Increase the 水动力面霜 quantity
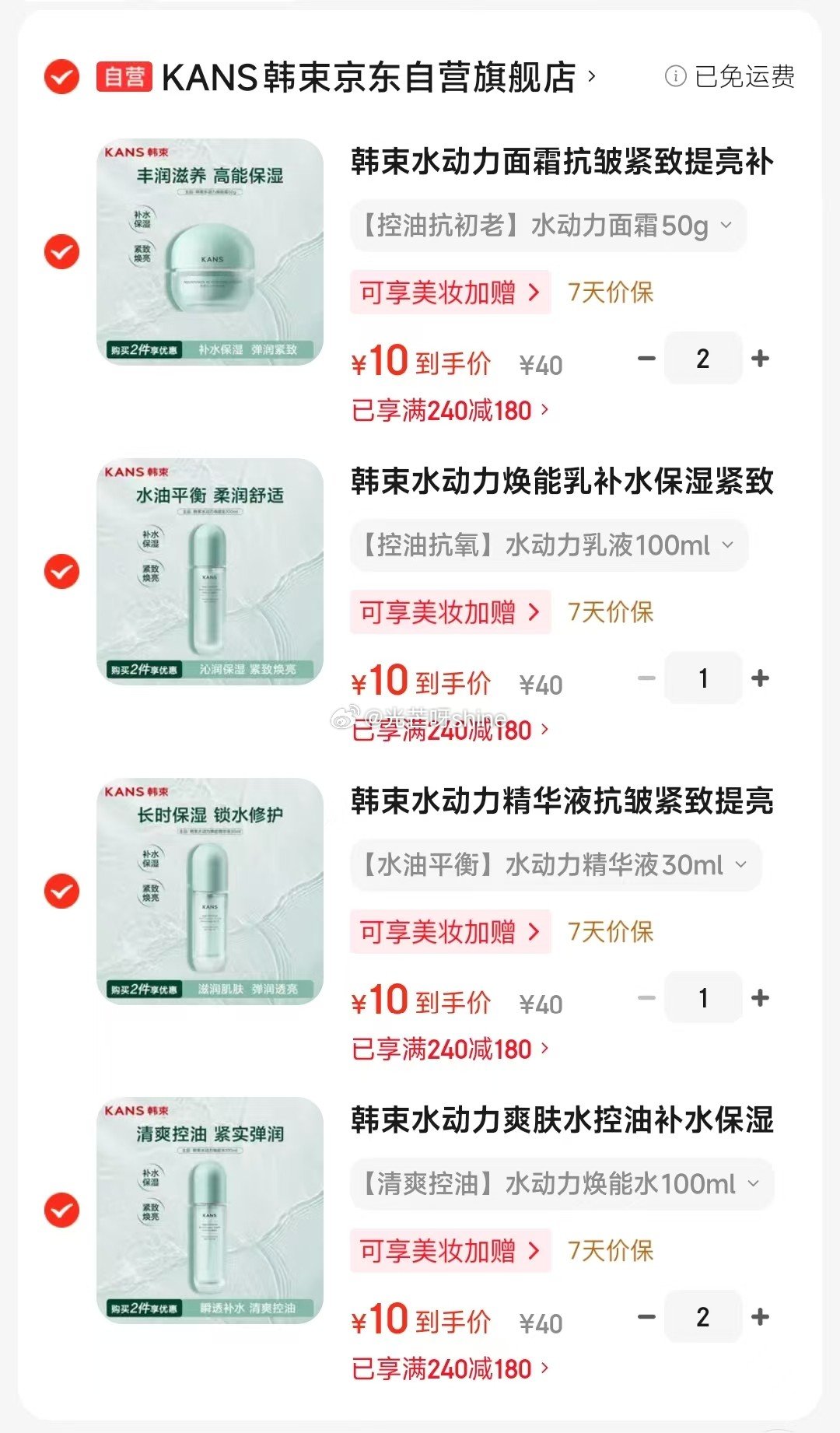The height and width of the screenshot is (1433, 840). (760, 359)
